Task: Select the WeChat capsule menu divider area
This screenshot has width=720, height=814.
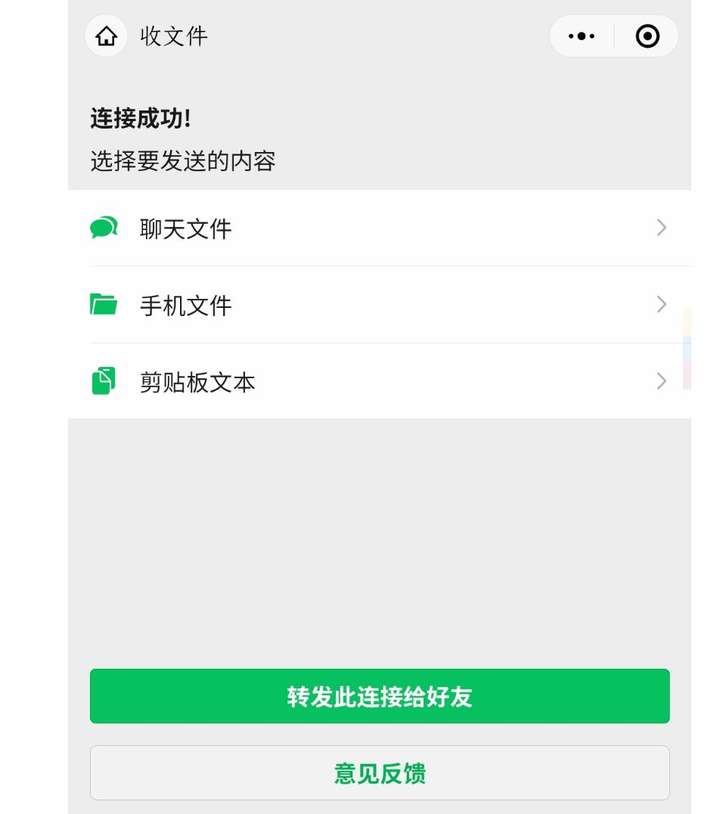Action: (613, 36)
